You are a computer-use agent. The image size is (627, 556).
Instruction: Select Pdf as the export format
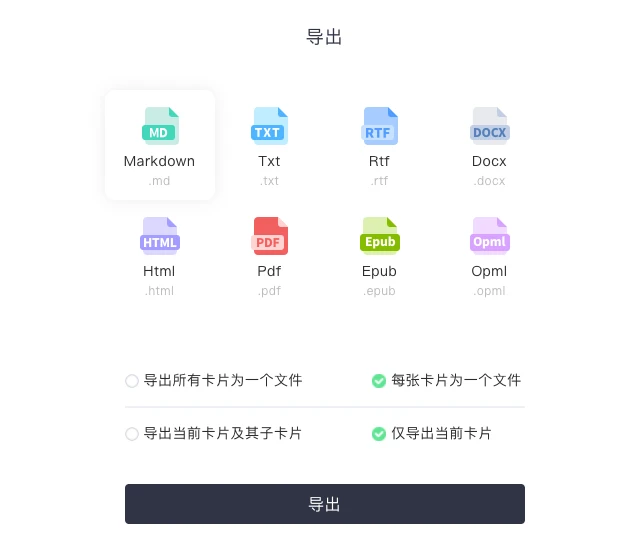pos(269,254)
